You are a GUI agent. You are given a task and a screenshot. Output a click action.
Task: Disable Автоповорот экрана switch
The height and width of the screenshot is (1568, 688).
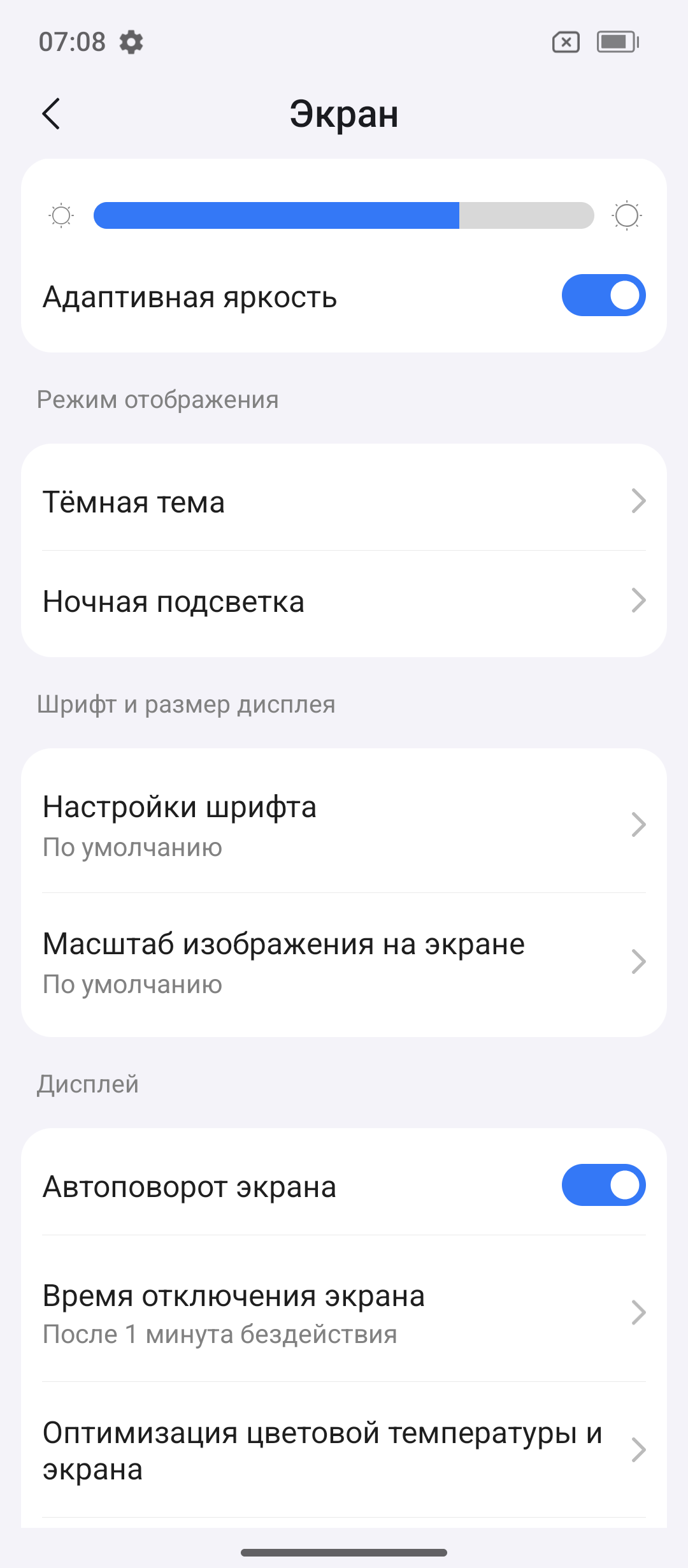pos(603,1186)
